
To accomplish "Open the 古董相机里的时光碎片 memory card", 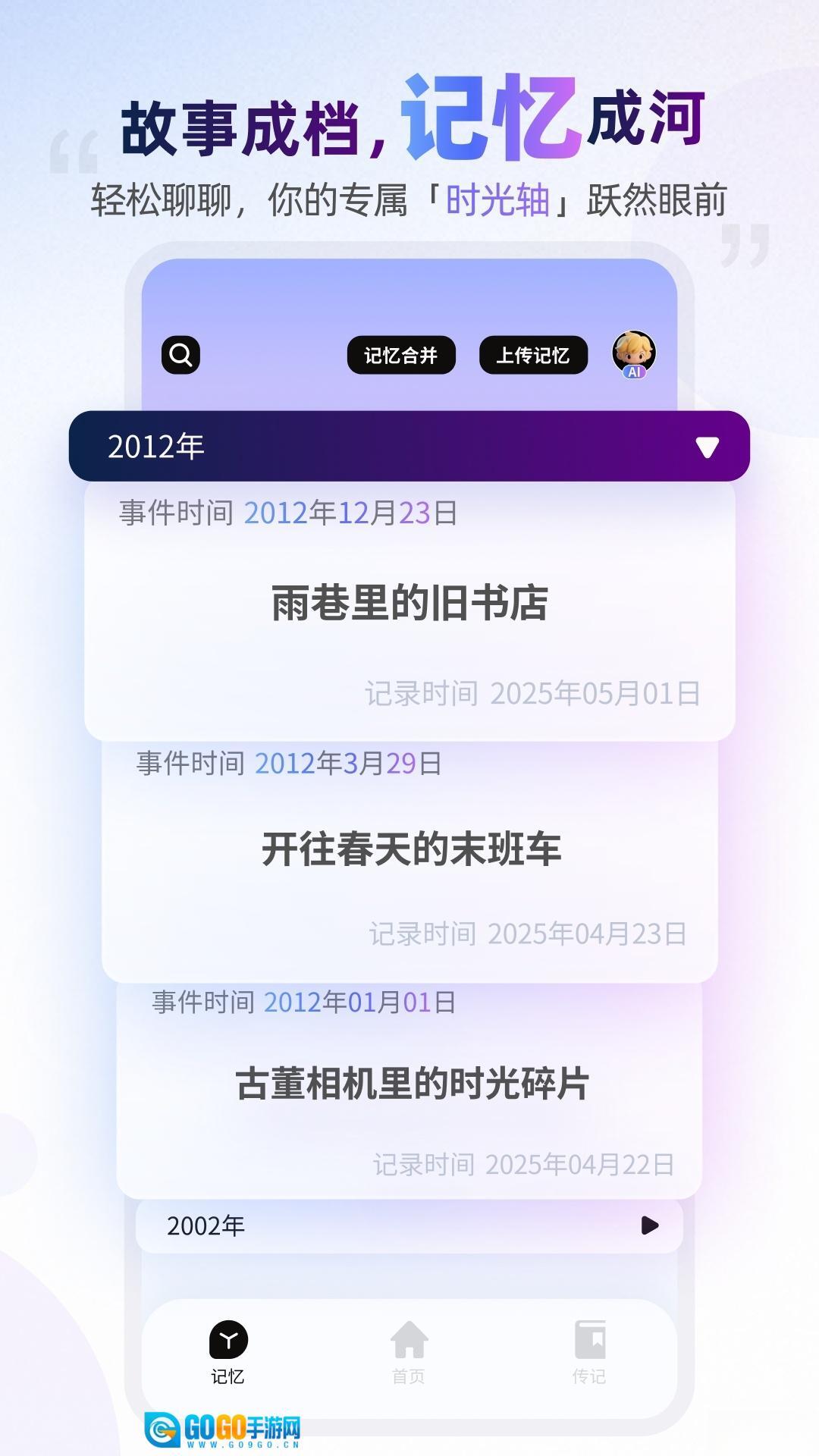I will coord(409,1088).
